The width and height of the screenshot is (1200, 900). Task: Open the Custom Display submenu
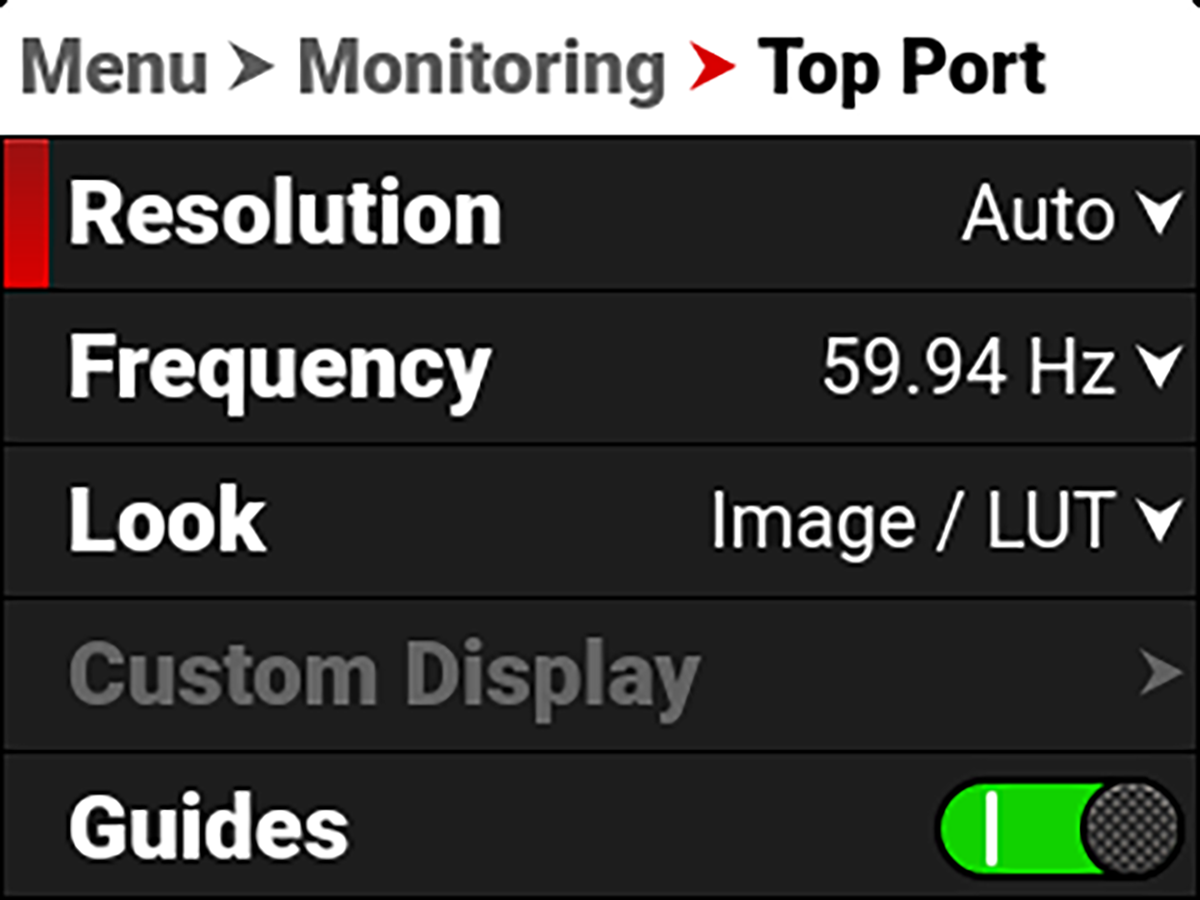(600, 676)
